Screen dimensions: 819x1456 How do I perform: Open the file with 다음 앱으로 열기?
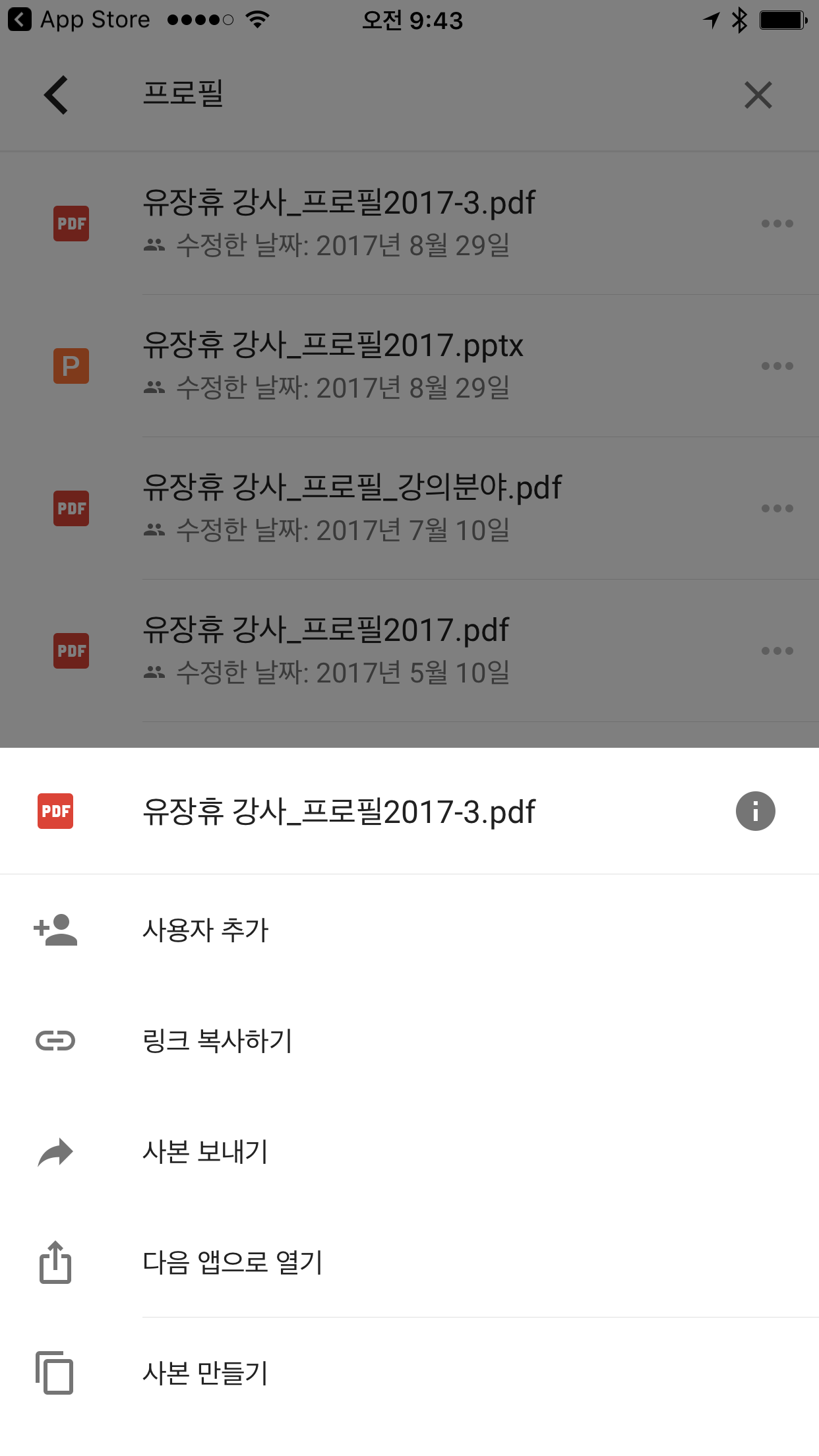click(x=232, y=1262)
